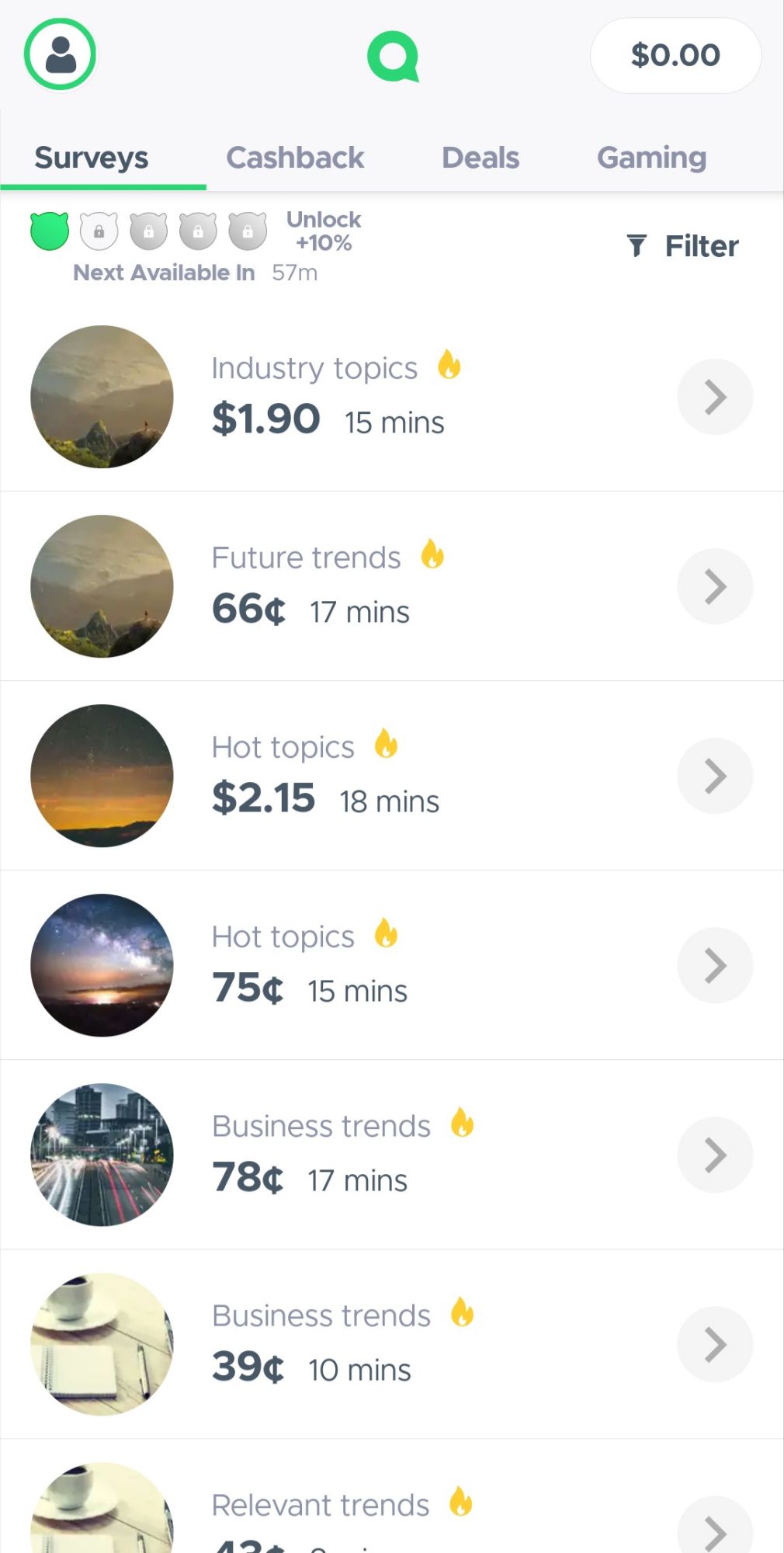Open the Gaming tab
The height and width of the screenshot is (1553, 784).
[x=651, y=157]
